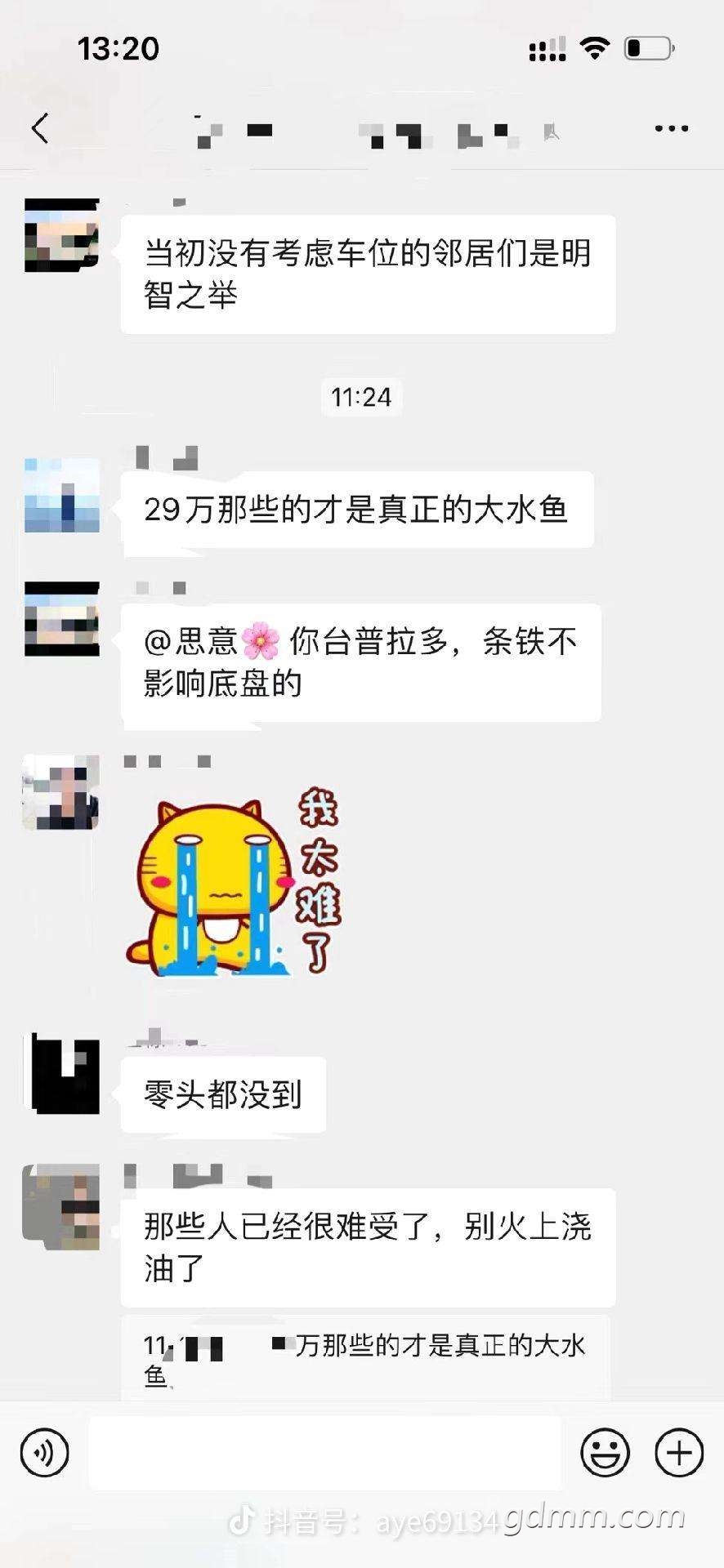Tap the quoted reply under 别火上浇油了

click(x=365, y=1359)
